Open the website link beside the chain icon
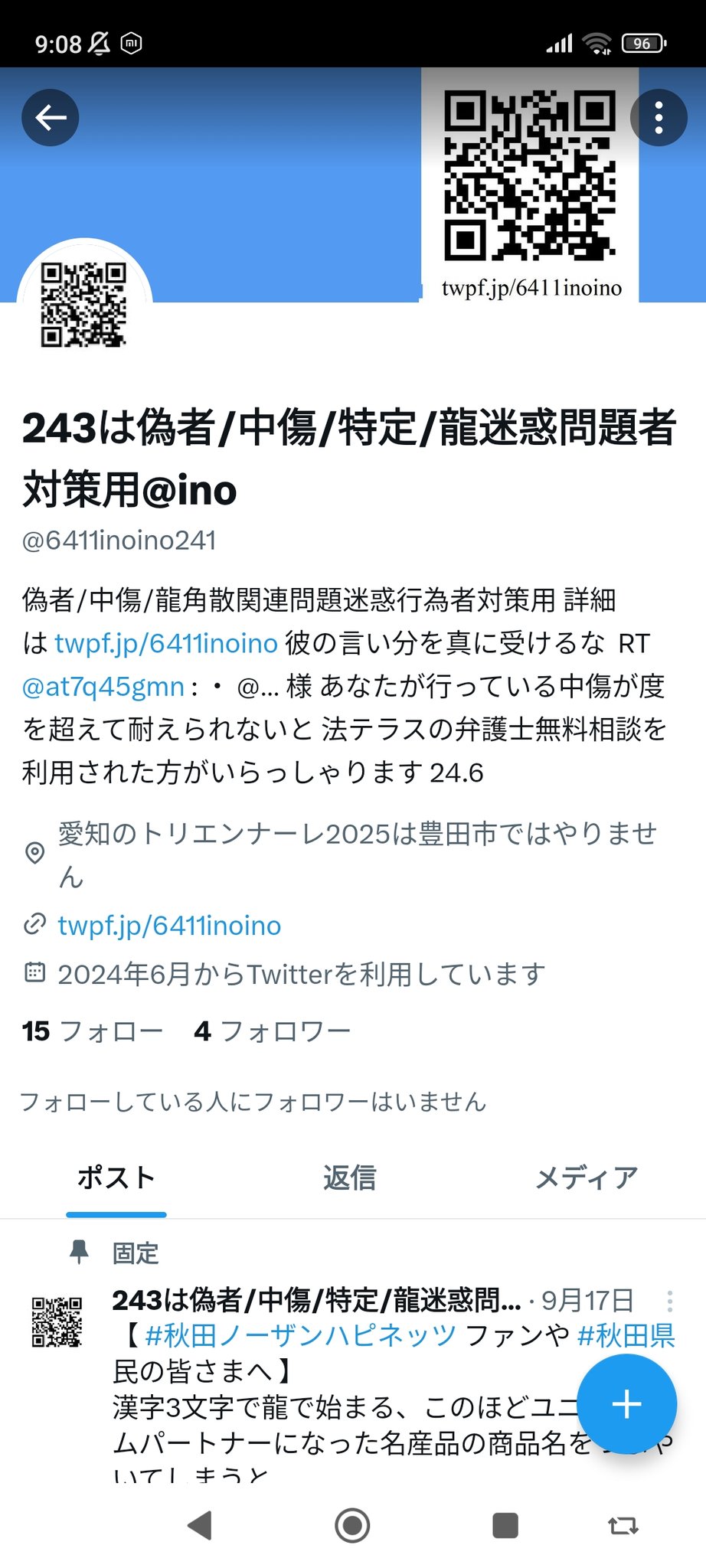Screen dimensions: 706x1568 (169, 926)
